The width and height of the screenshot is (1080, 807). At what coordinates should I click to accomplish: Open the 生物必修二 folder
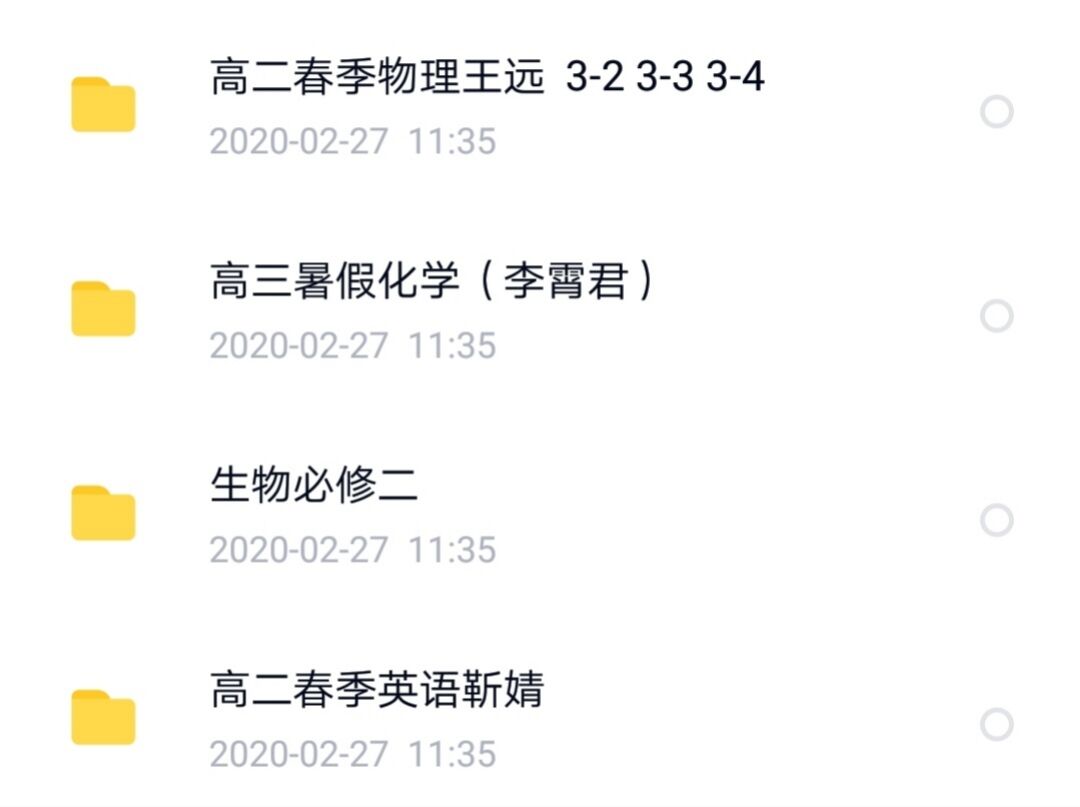(314, 487)
